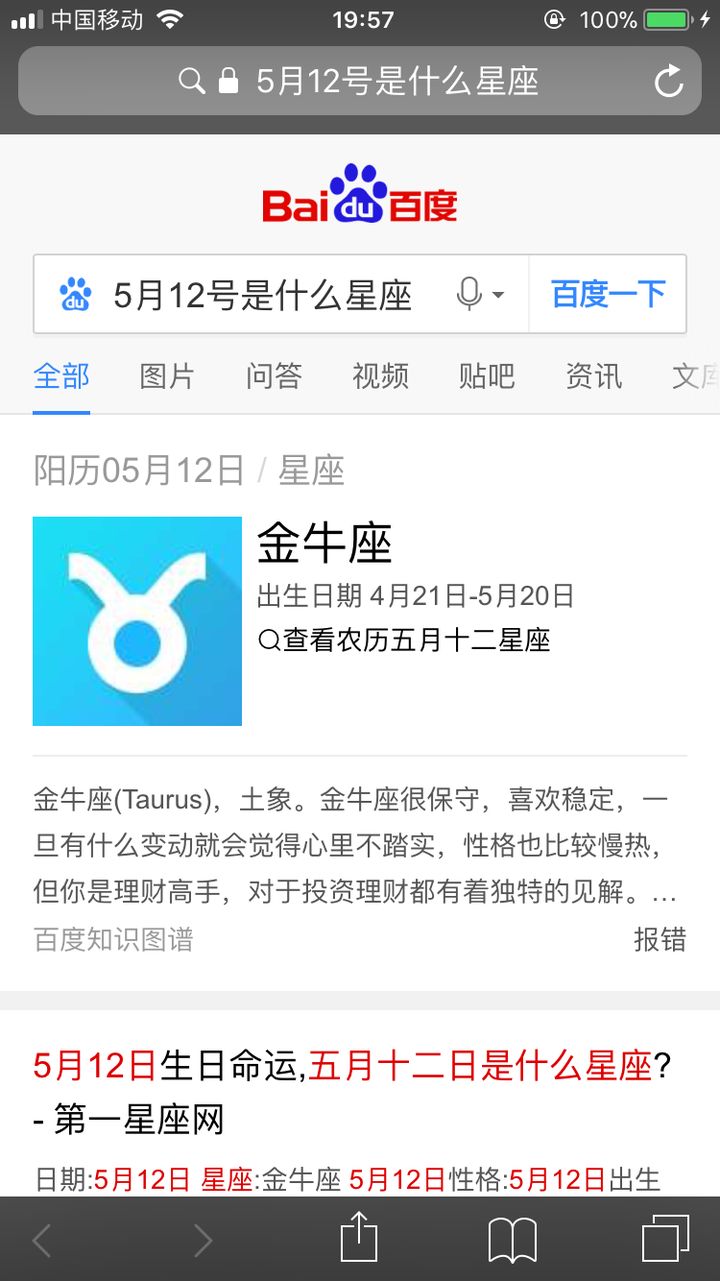Reload the page via refresh icon

click(x=668, y=81)
